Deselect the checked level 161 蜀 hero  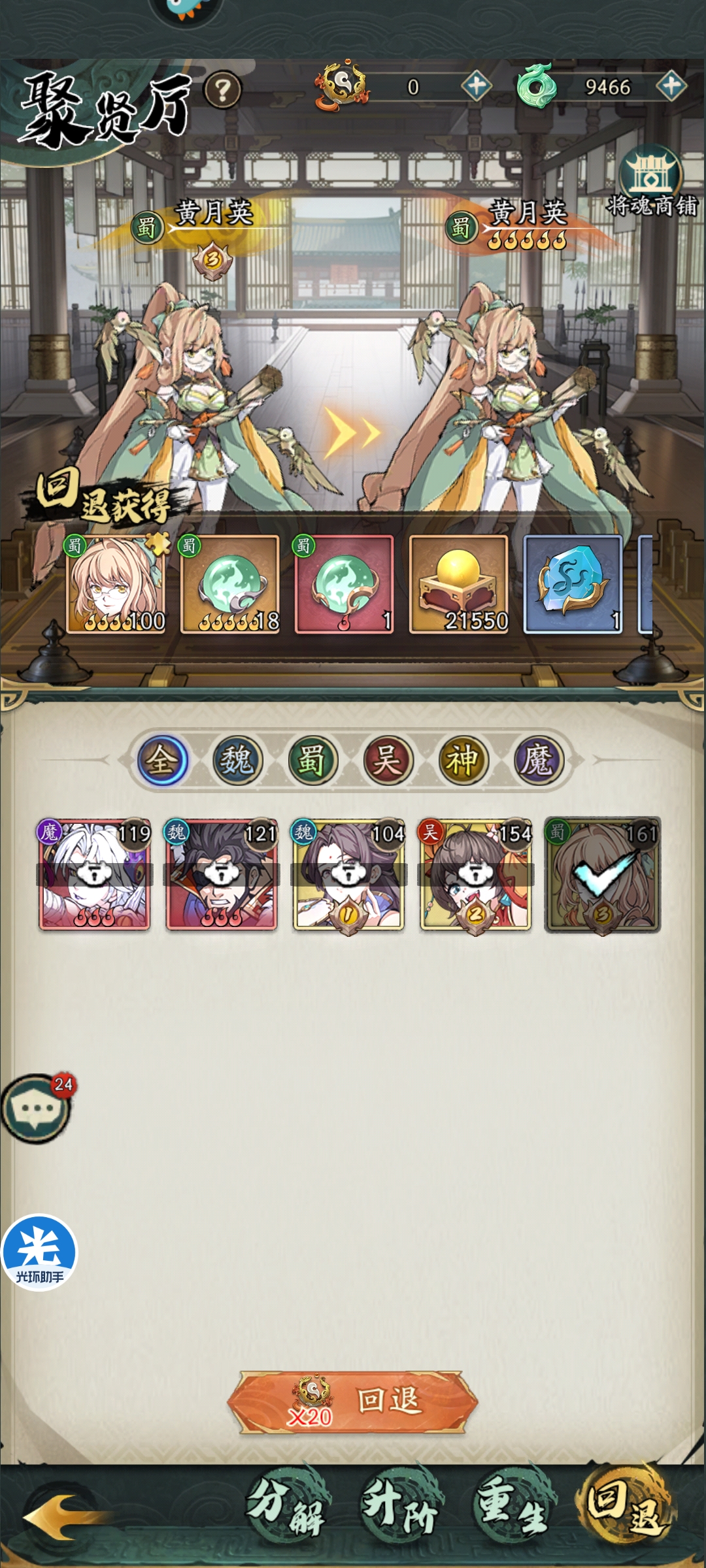tap(602, 874)
